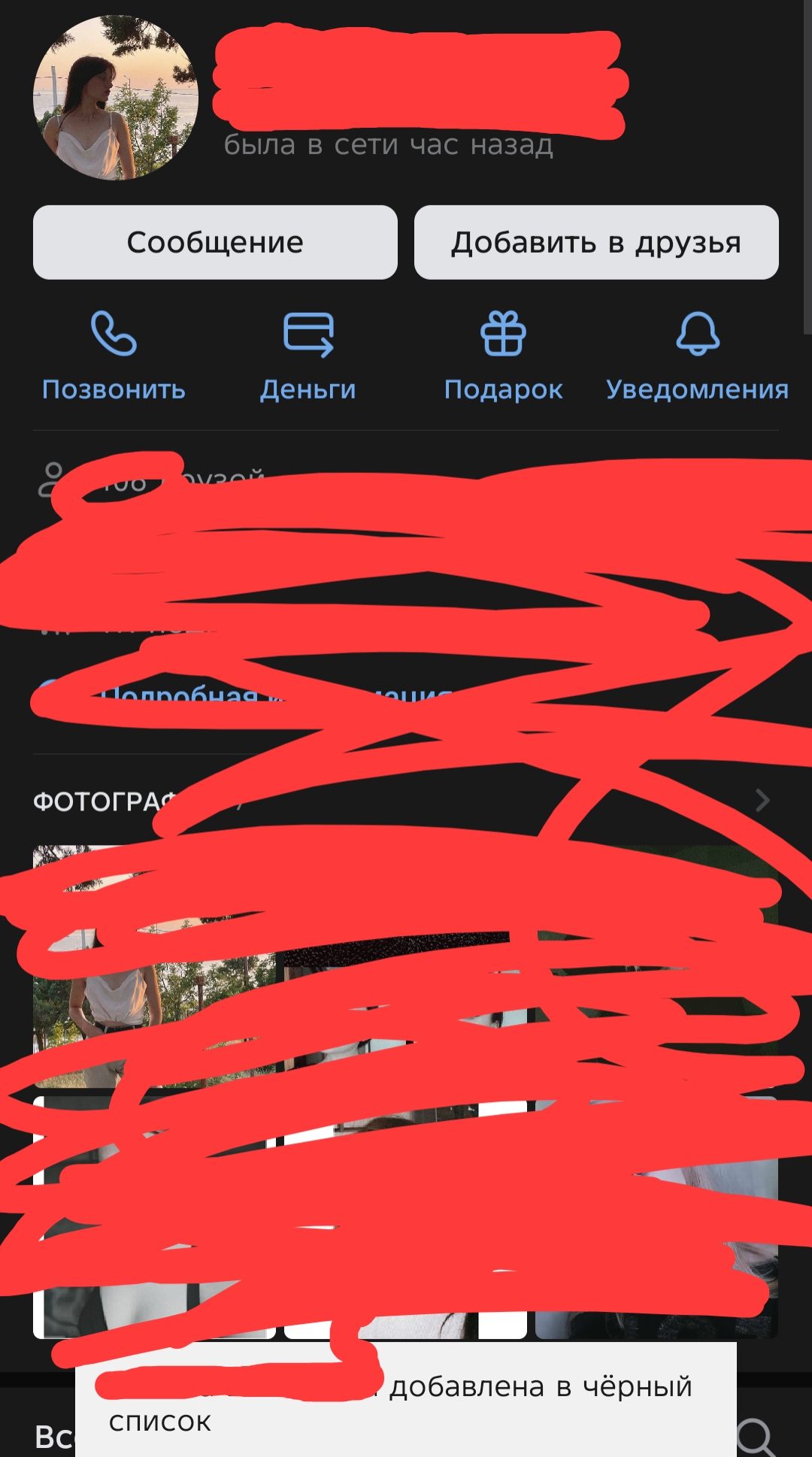Screen dimensions: 812x1457
Task: Tap the Сообщение button
Action: [x=215, y=242]
